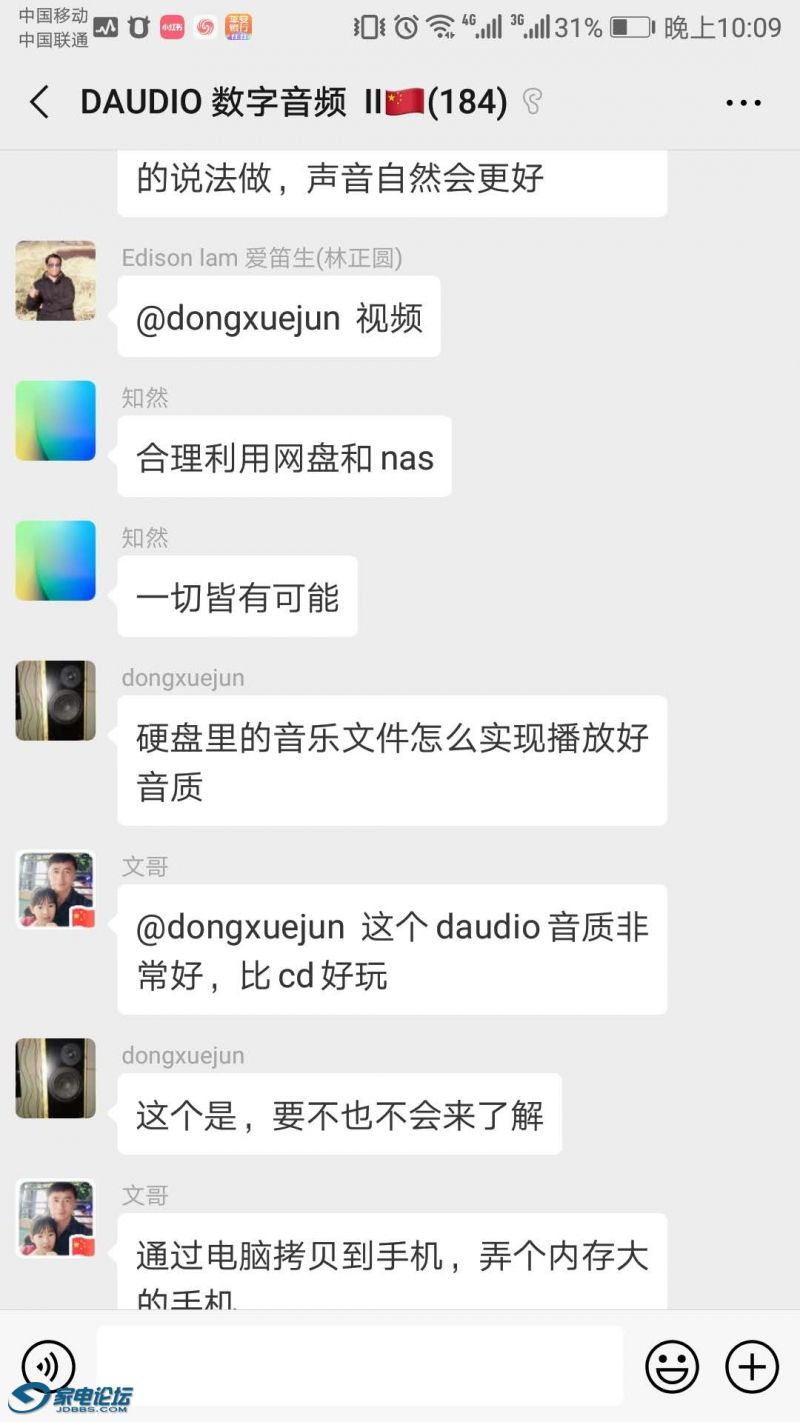This screenshot has height=1422, width=800.
Task: Open the emoji picker
Action: click(x=672, y=1366)
